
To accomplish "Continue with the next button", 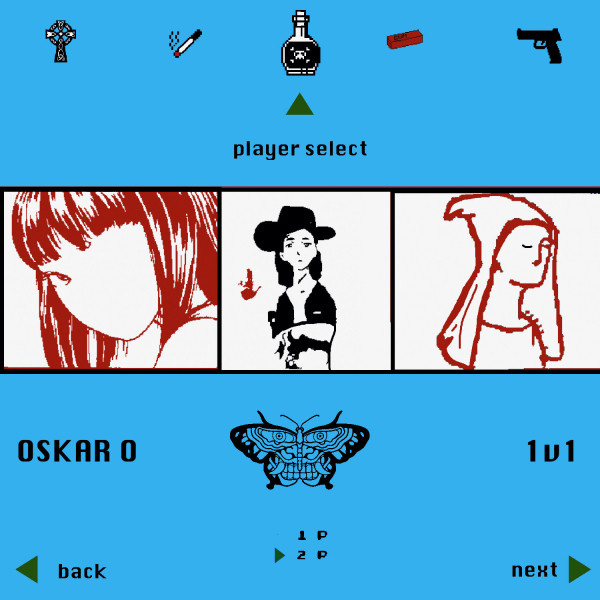I will coord(551,569).
